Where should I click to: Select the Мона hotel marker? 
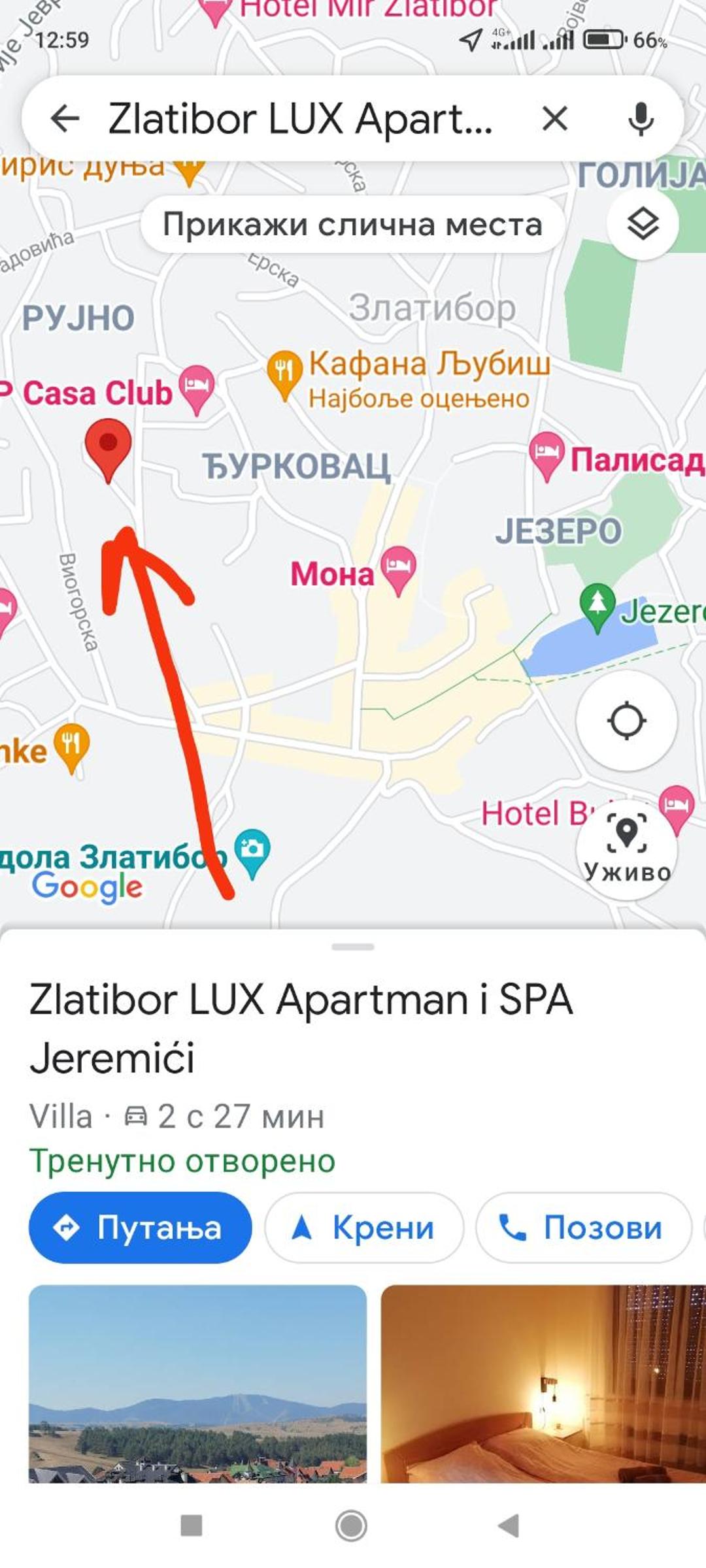398,570
